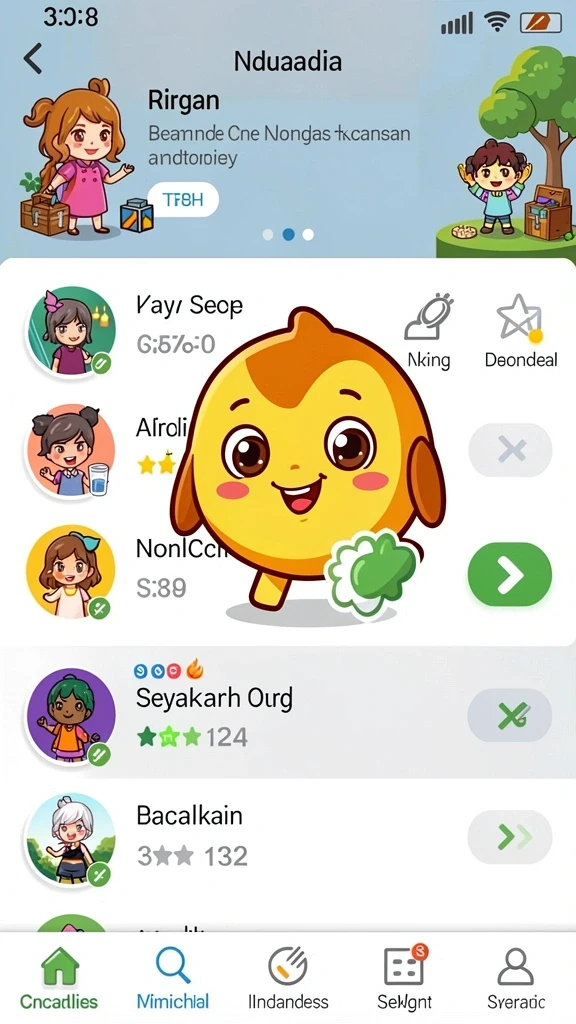Open the Nking icon option

tap(428, 332)
